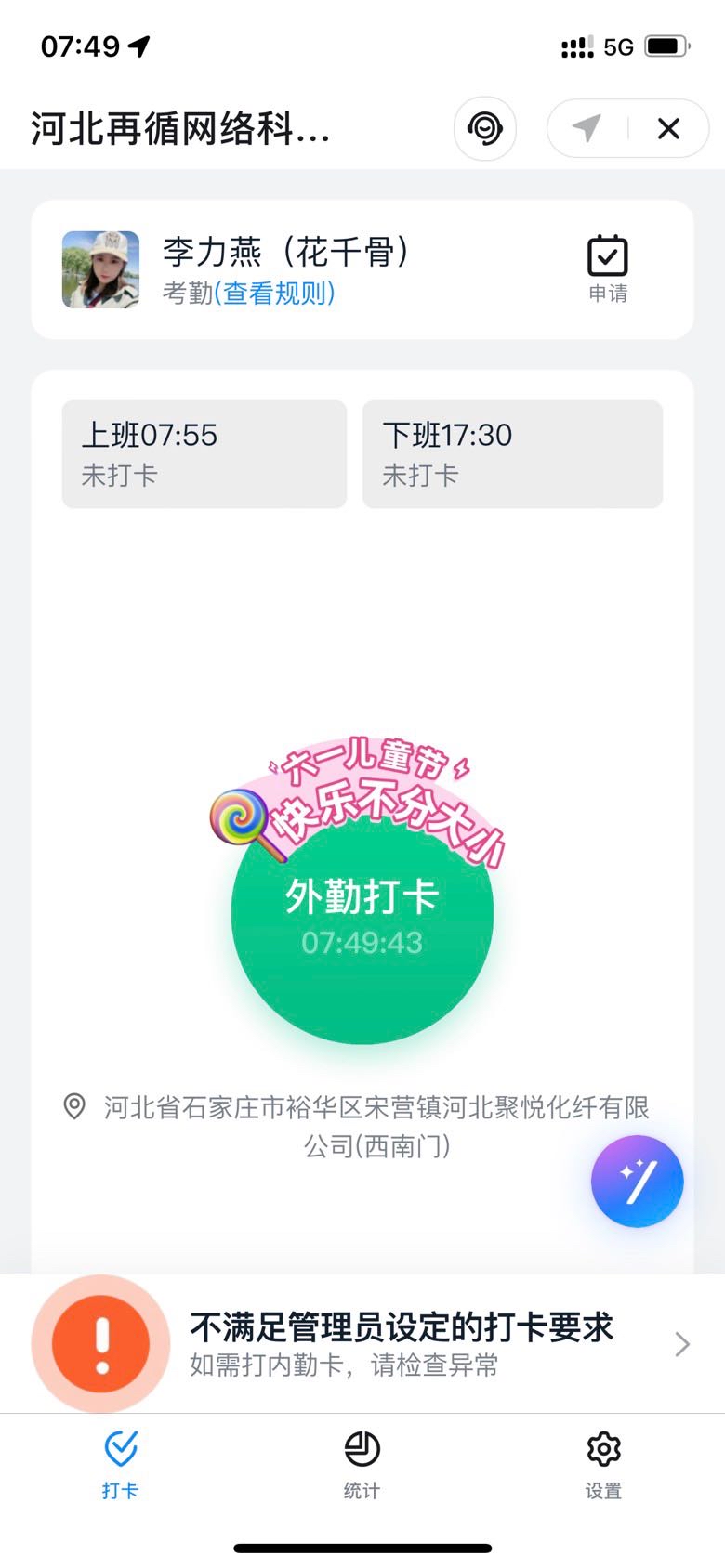Tap the green 外勤打卡 clock-in button
Image resolution: width=725 pixels, height=1568 pixels.
362,915
